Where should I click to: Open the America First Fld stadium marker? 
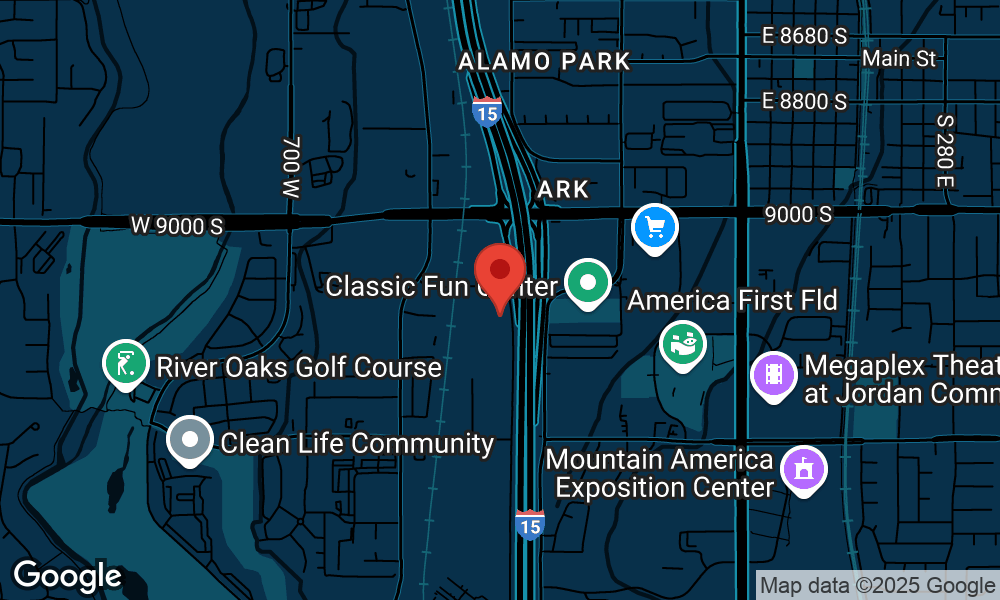click(684, 345)
